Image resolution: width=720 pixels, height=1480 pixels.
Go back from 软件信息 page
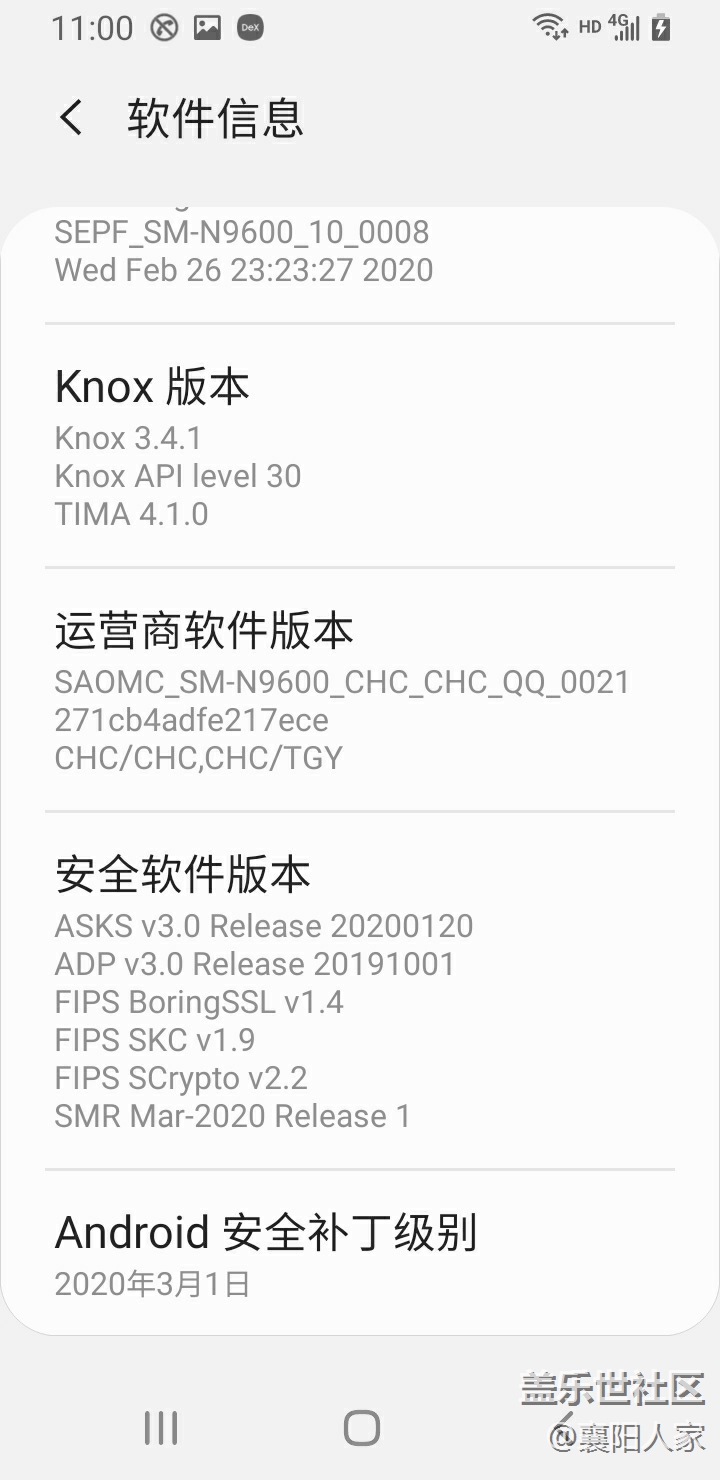click(70, 118)
